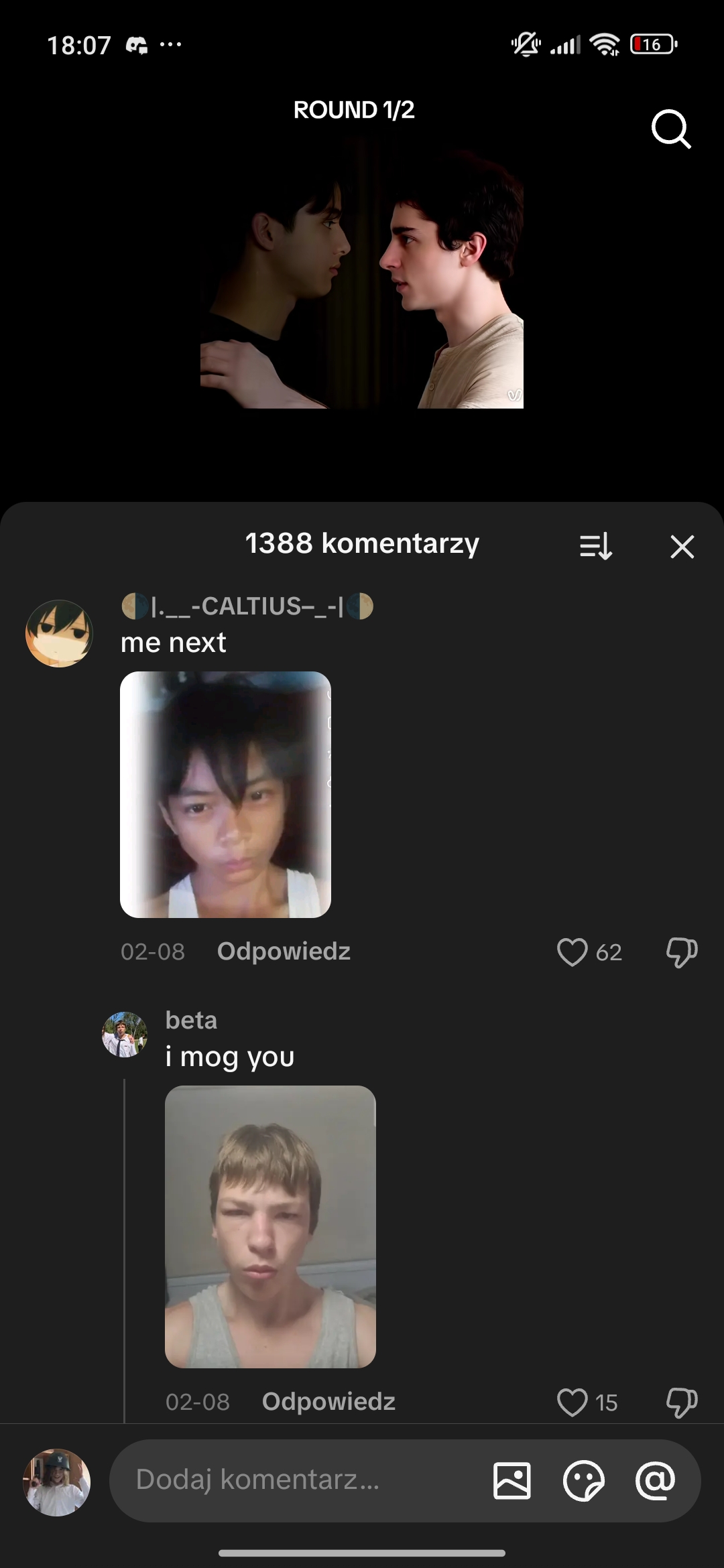Like beta's "i mog you" reply
Image resolution: width=724 pixels, height=1568 pixels.
click(572, 1402)
